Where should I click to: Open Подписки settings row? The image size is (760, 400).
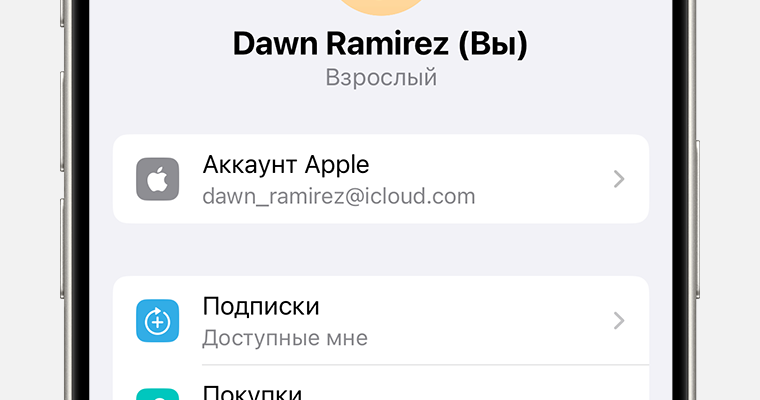click(x=380, y=320)
